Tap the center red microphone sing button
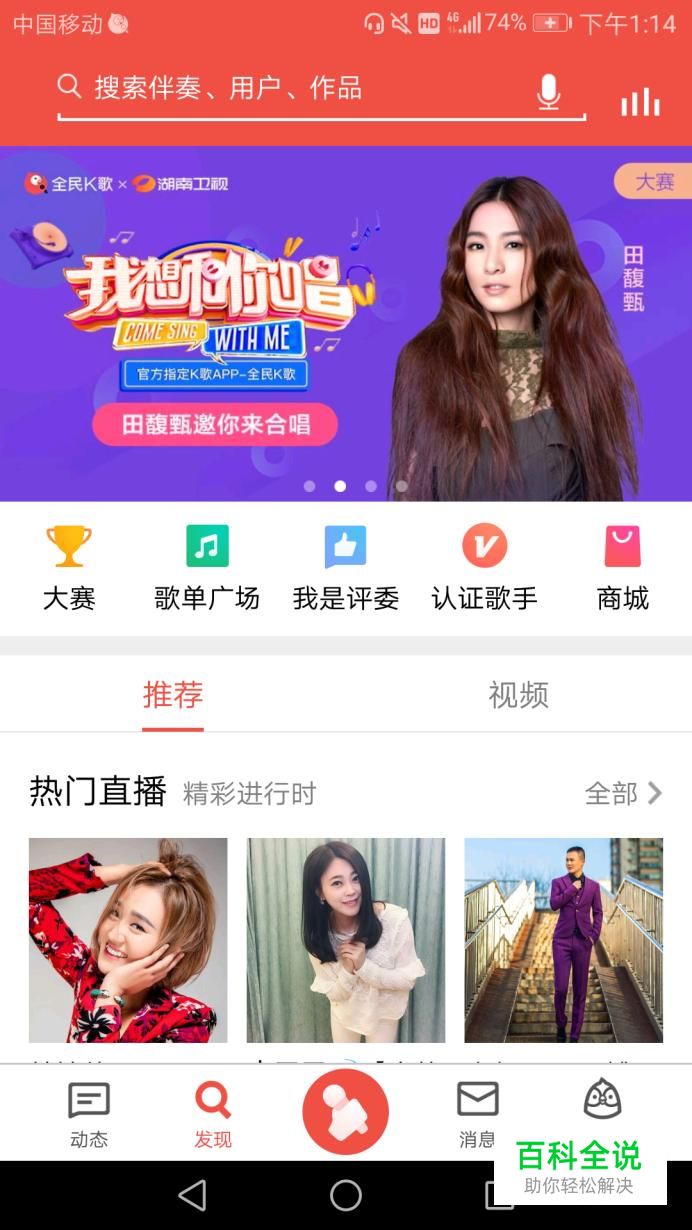This screenshot has width=692, height=1230. pos(346,1111)
